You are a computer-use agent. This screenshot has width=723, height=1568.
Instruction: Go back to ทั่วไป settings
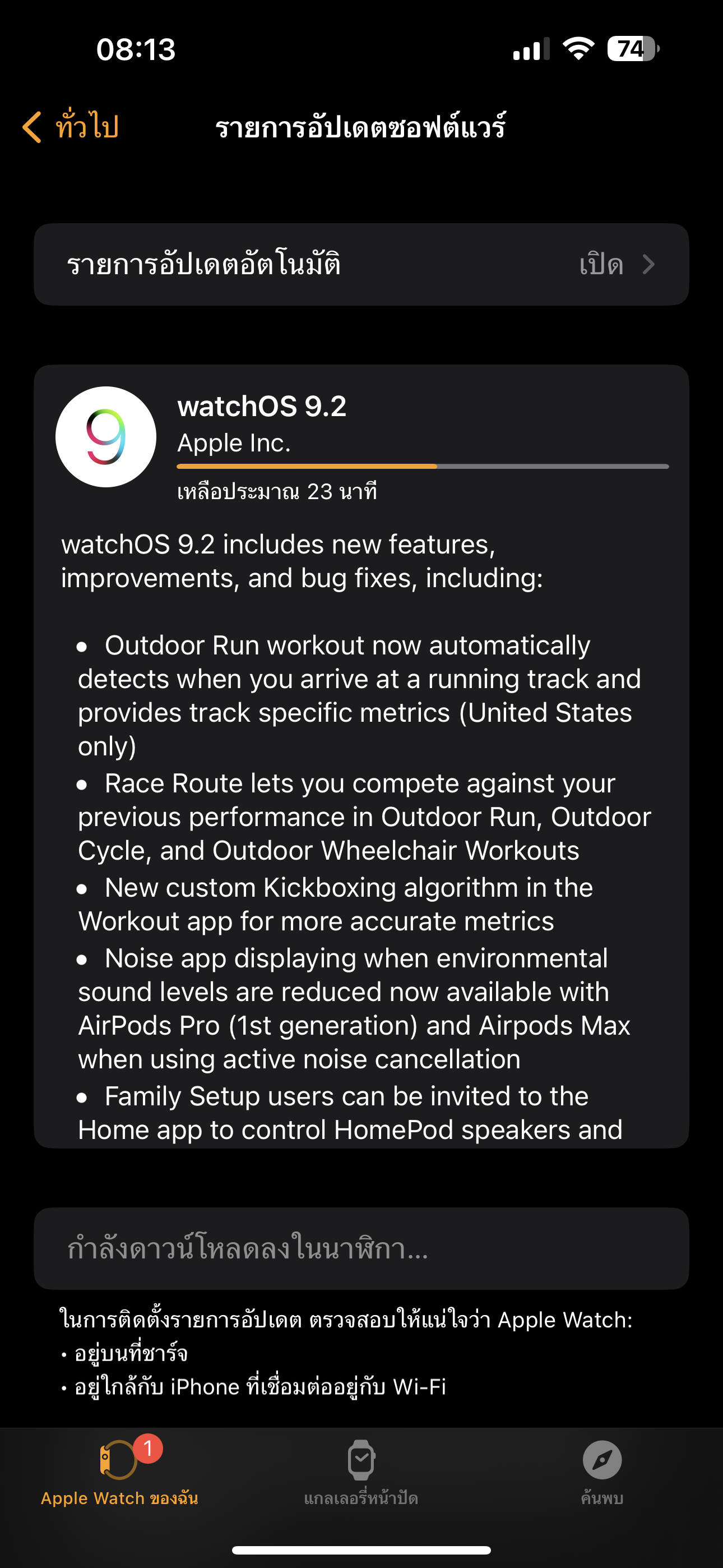71,127
